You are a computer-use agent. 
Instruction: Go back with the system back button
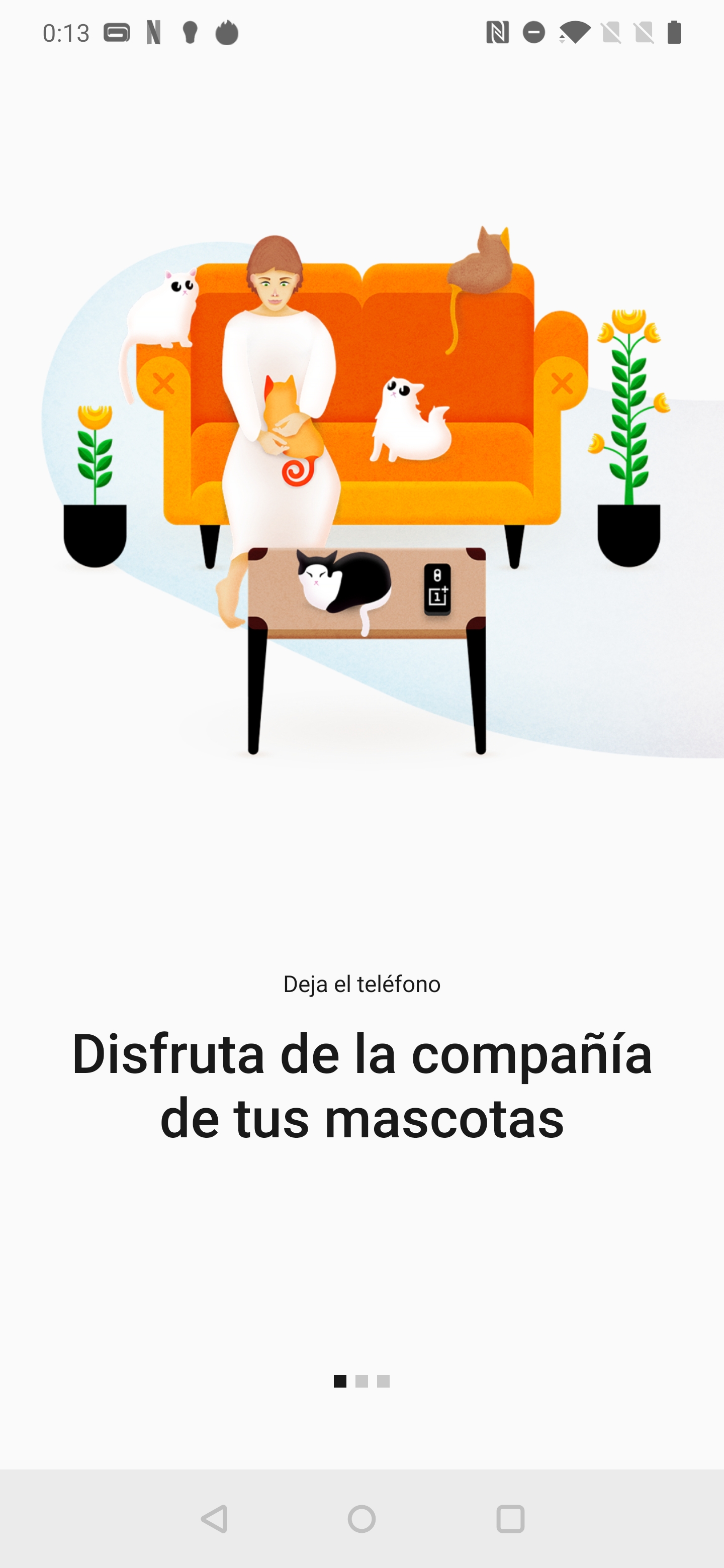(214, 1519)
